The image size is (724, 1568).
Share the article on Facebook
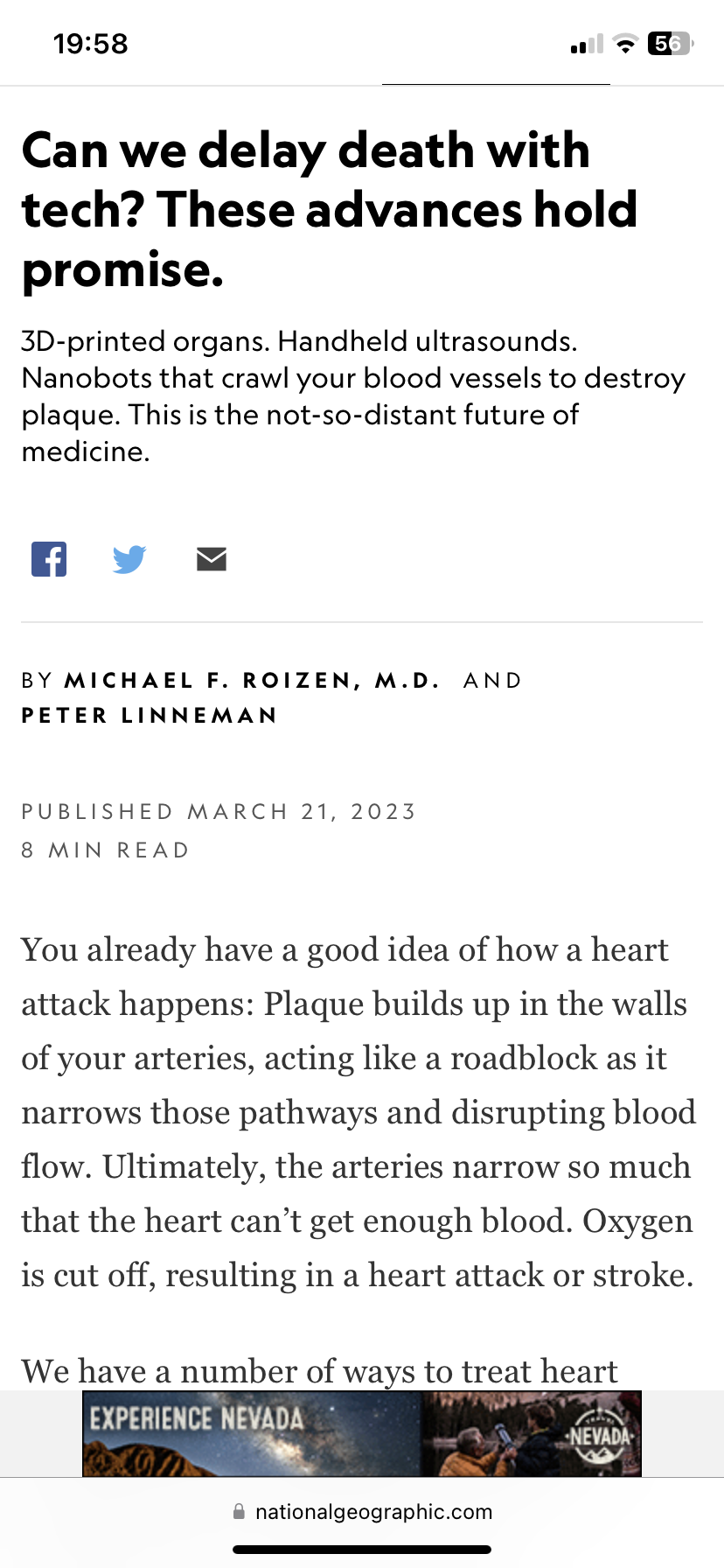[x=49, y=559]
